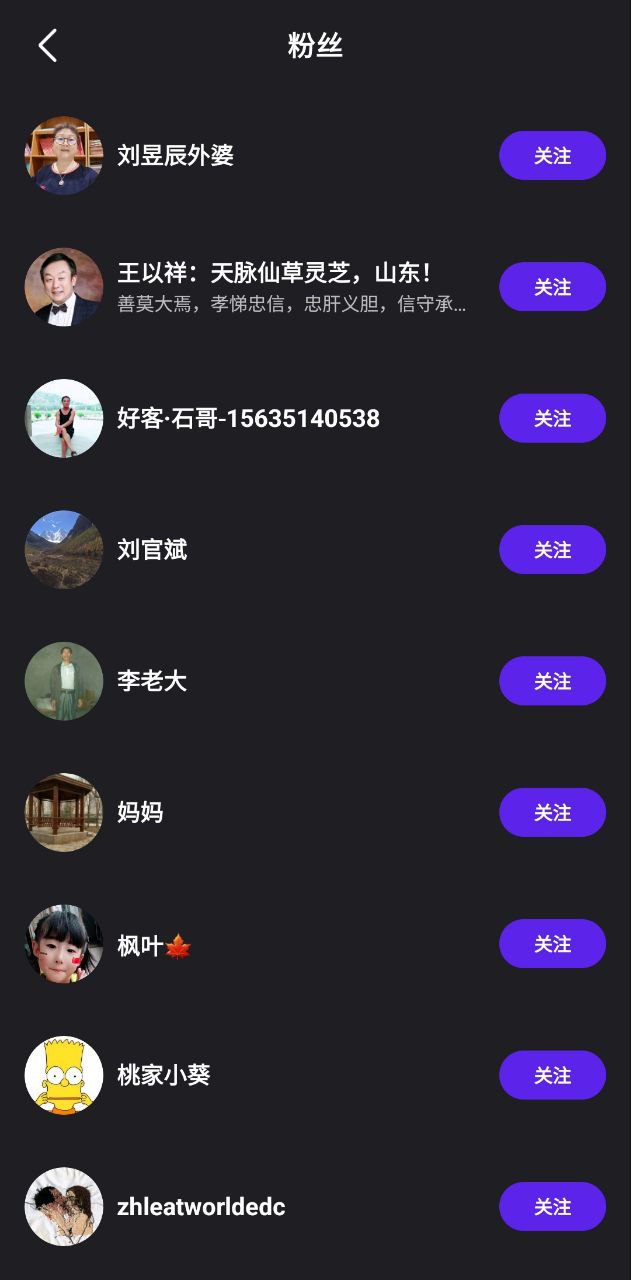Tap the 关注 button for 妈妈
Image resolution: width=631 pixels, height=1280 pixels.
[552, 812]
